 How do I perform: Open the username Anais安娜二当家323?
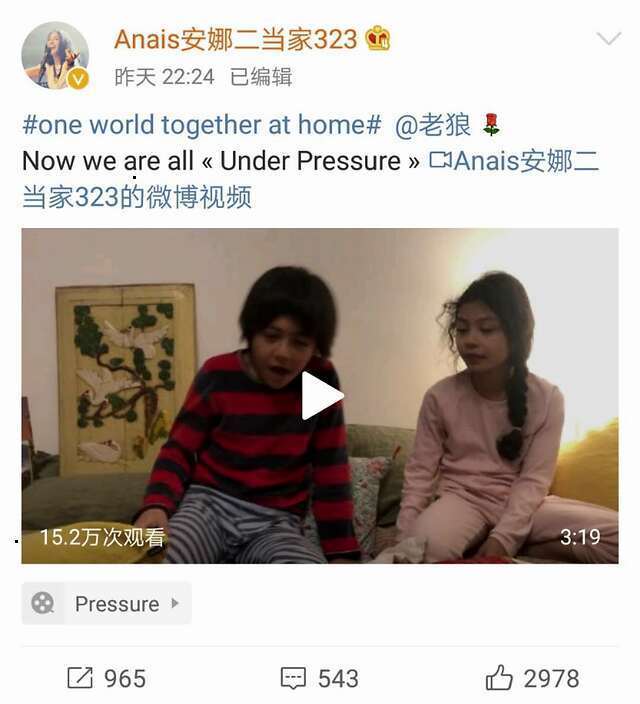coord(235,39)
